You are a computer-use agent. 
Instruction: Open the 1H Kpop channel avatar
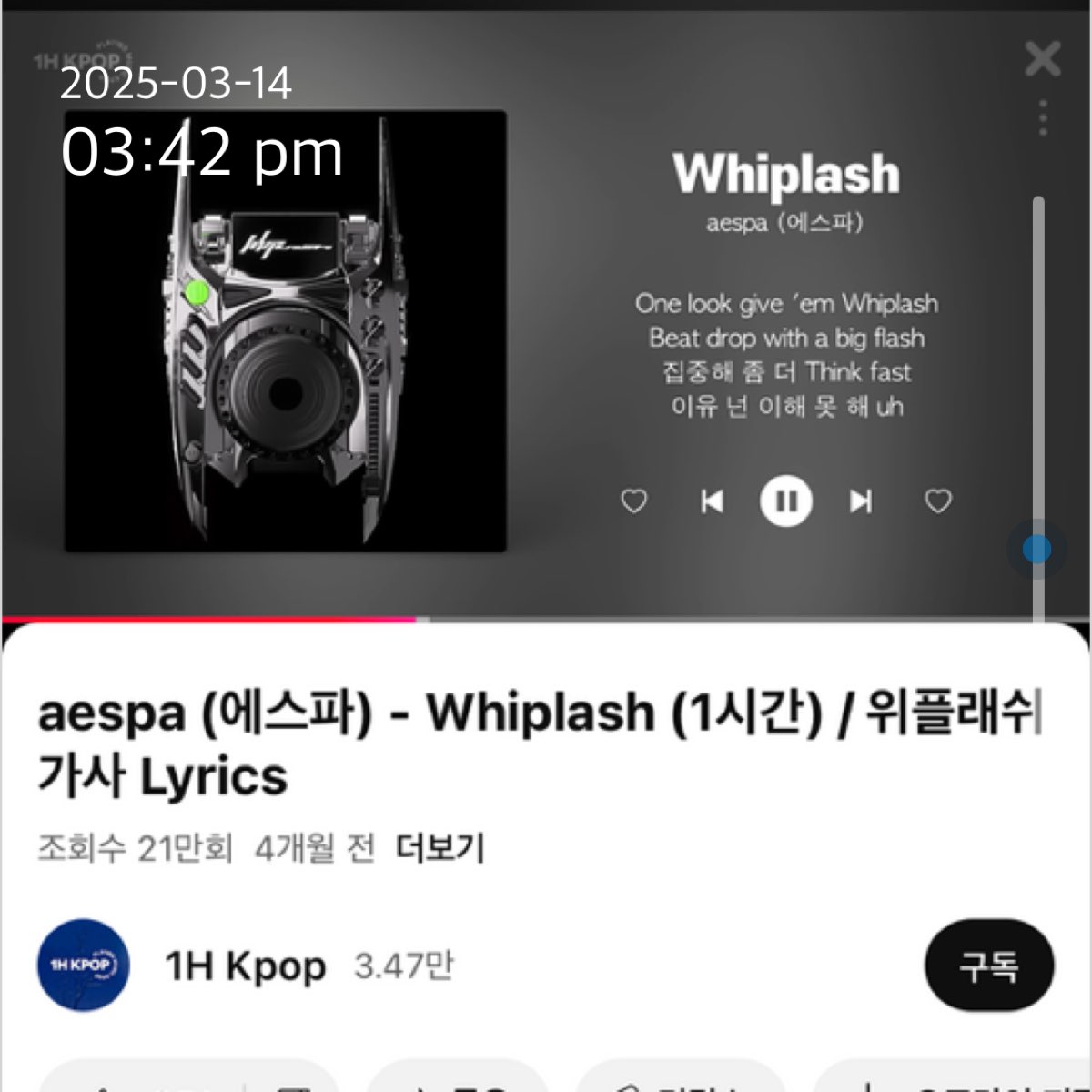click(83, 965)
